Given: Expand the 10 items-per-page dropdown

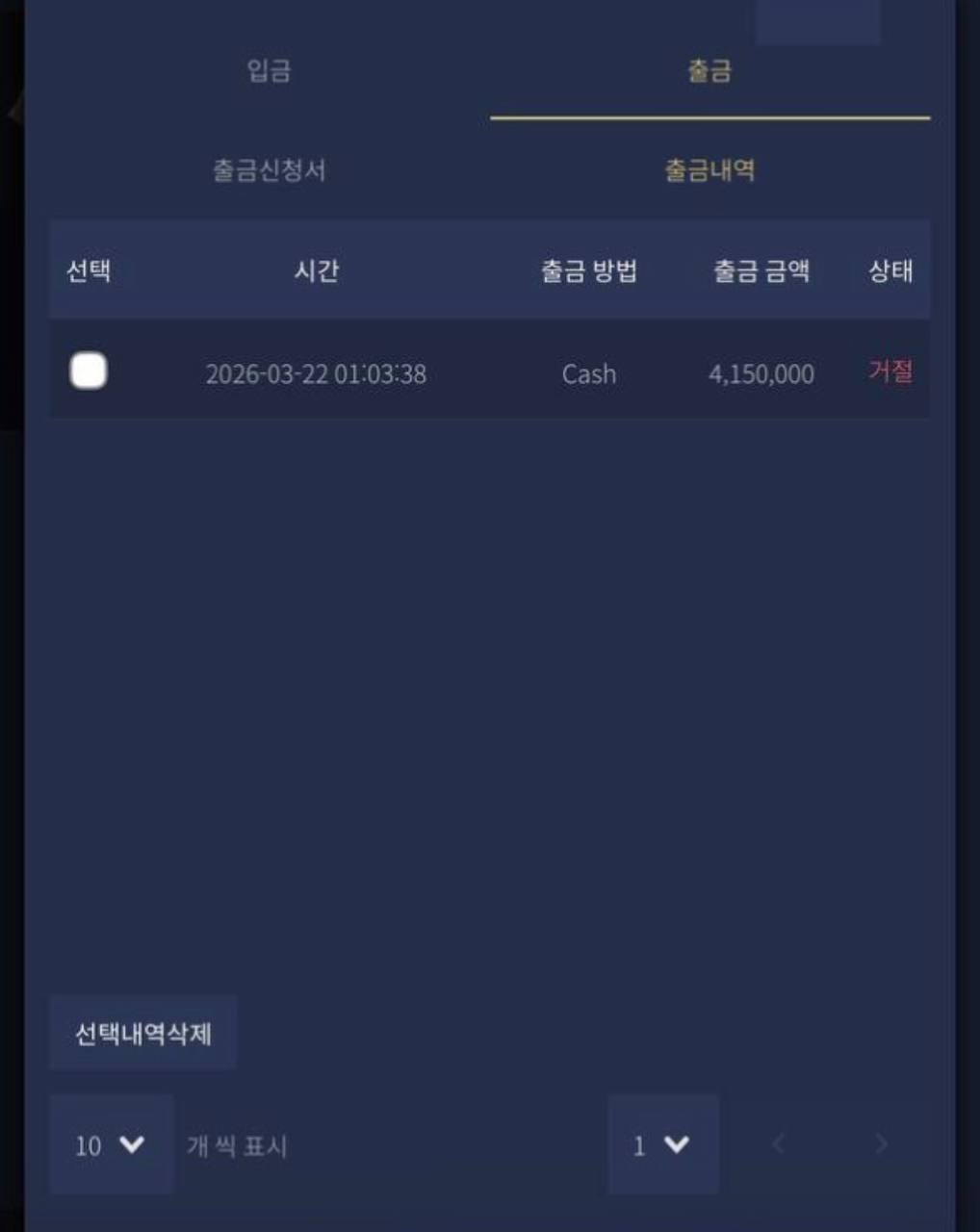Looking at the screenshot, I should point(111,1144).
